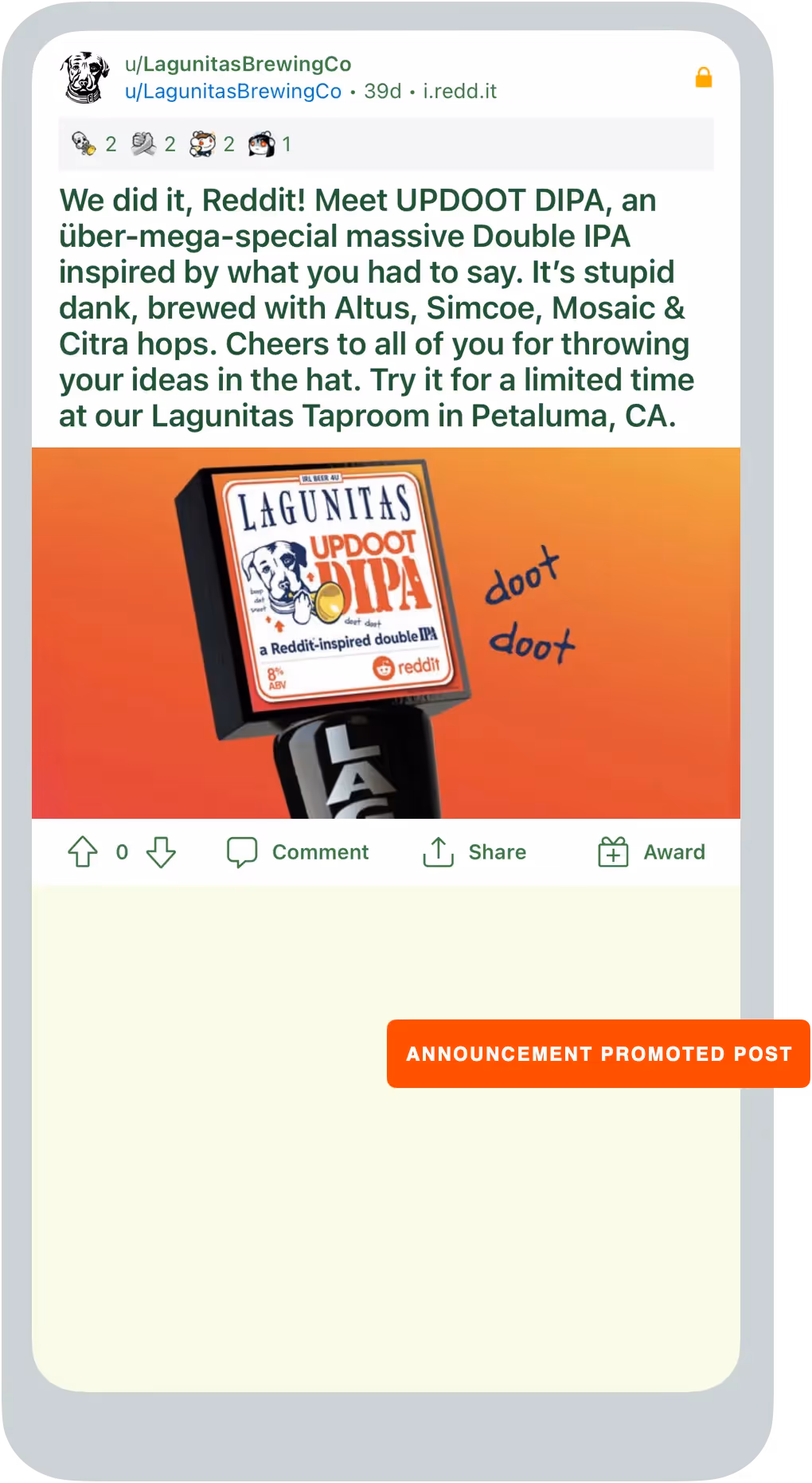The height and width of the screenshot is (1483, 812).
Task: Click the i.redd.it source link
Action: [460, 91]
